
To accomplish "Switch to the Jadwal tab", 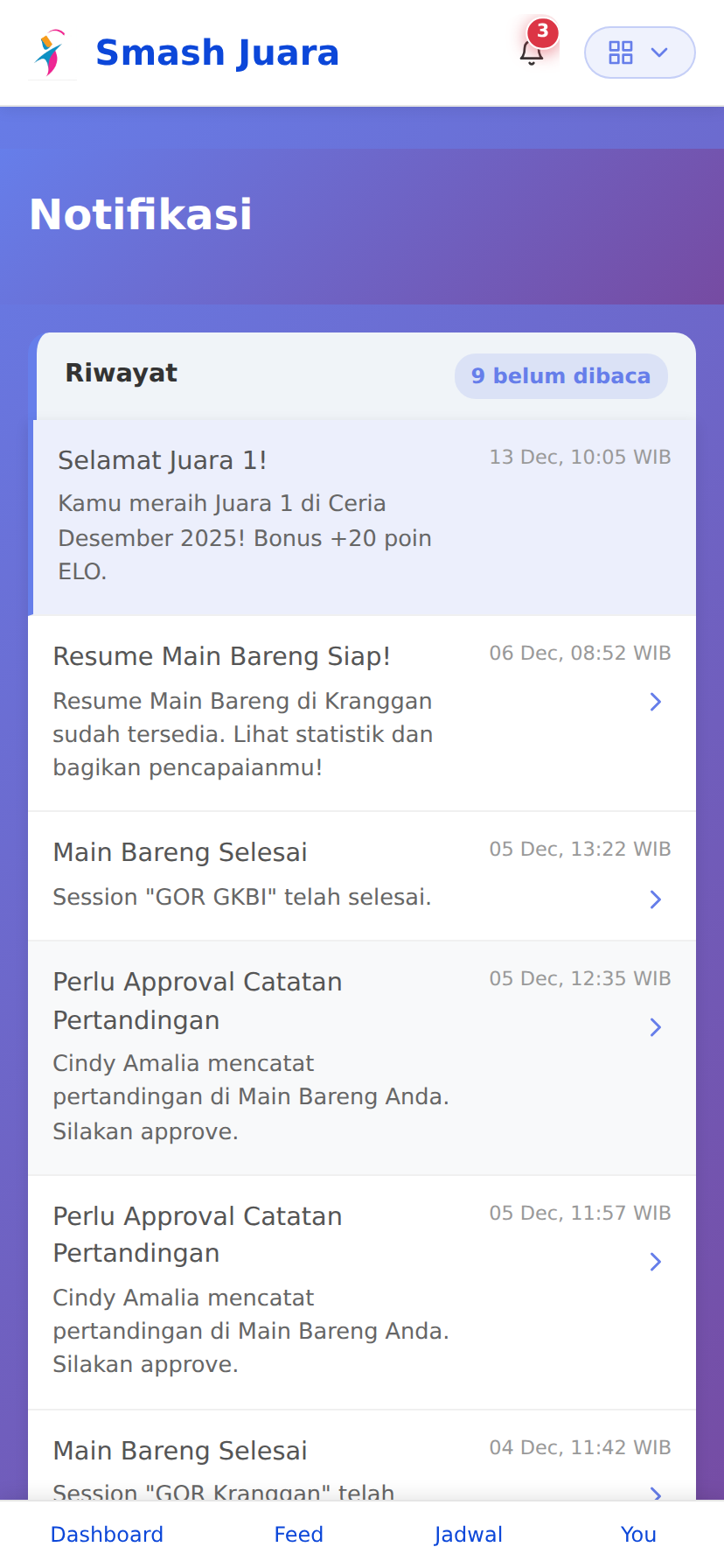I will (x=469, y=1534).
